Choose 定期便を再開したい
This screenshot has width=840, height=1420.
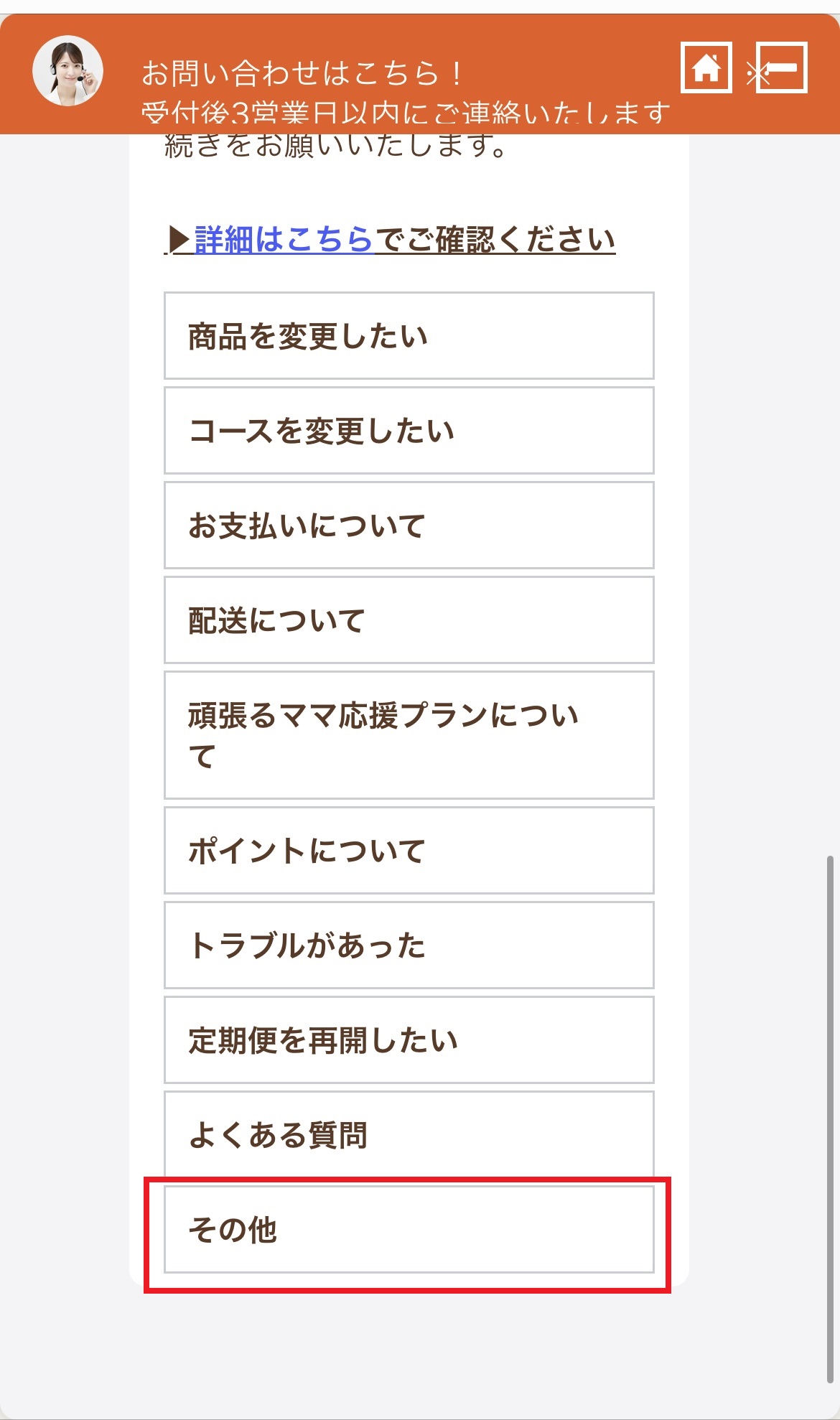[x=409, y=1040]
